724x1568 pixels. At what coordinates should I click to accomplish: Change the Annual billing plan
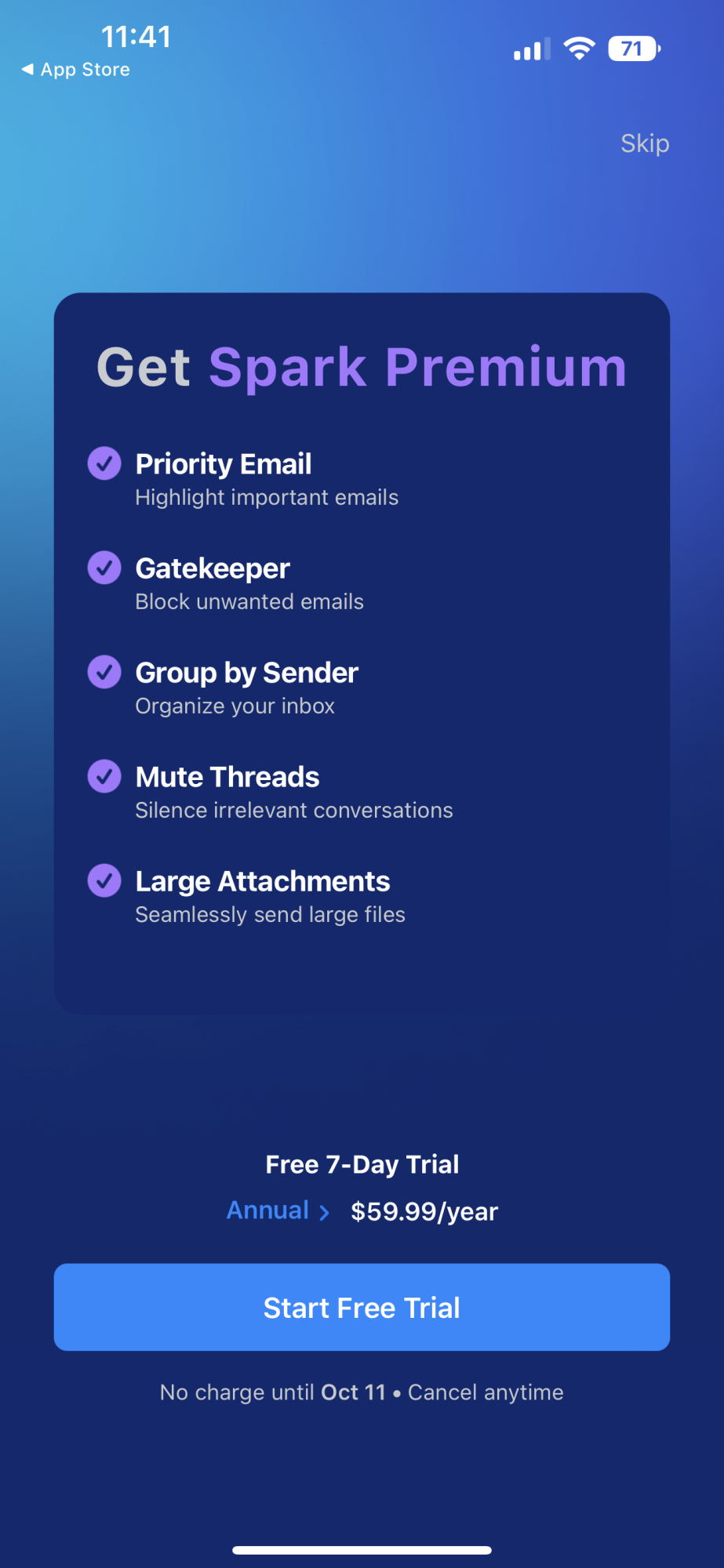[x=278, y=1210]
